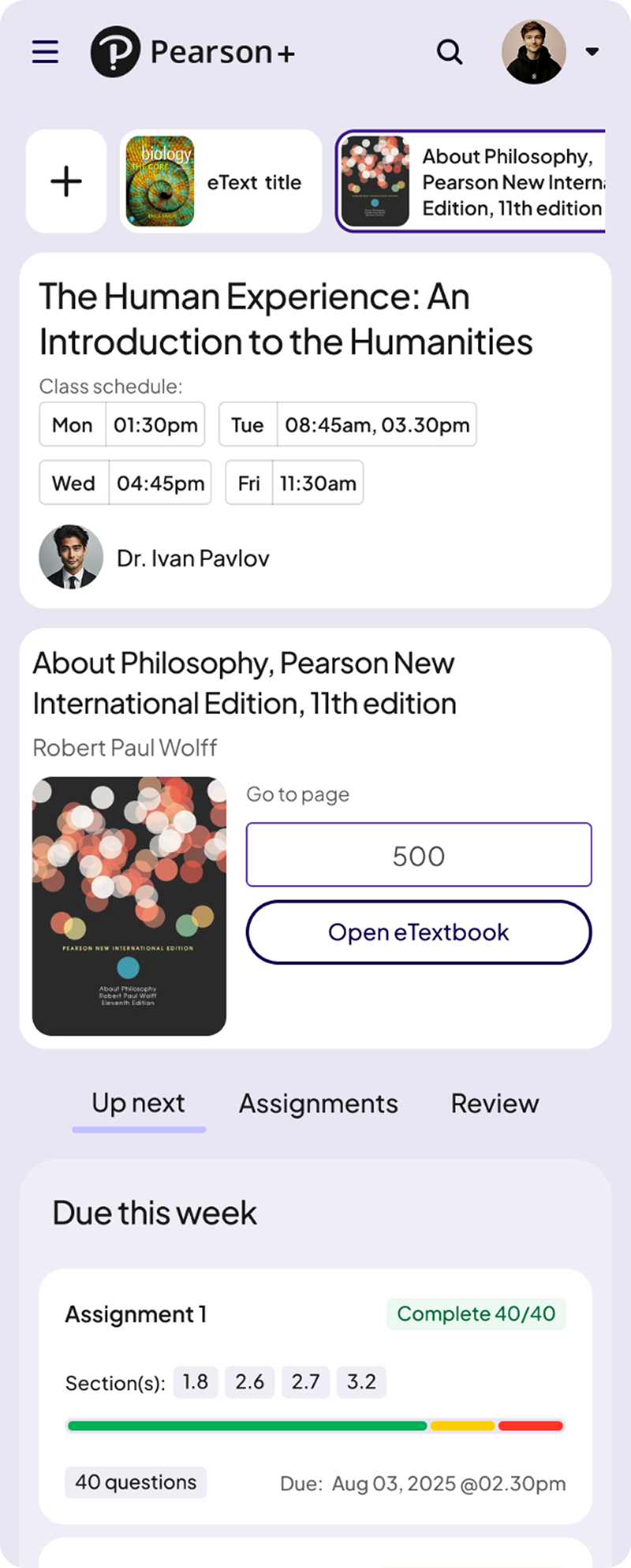Viewport: 631px width, 1568px height.
Task: Switch to the Review tab
Action: tap(495, 1103)
